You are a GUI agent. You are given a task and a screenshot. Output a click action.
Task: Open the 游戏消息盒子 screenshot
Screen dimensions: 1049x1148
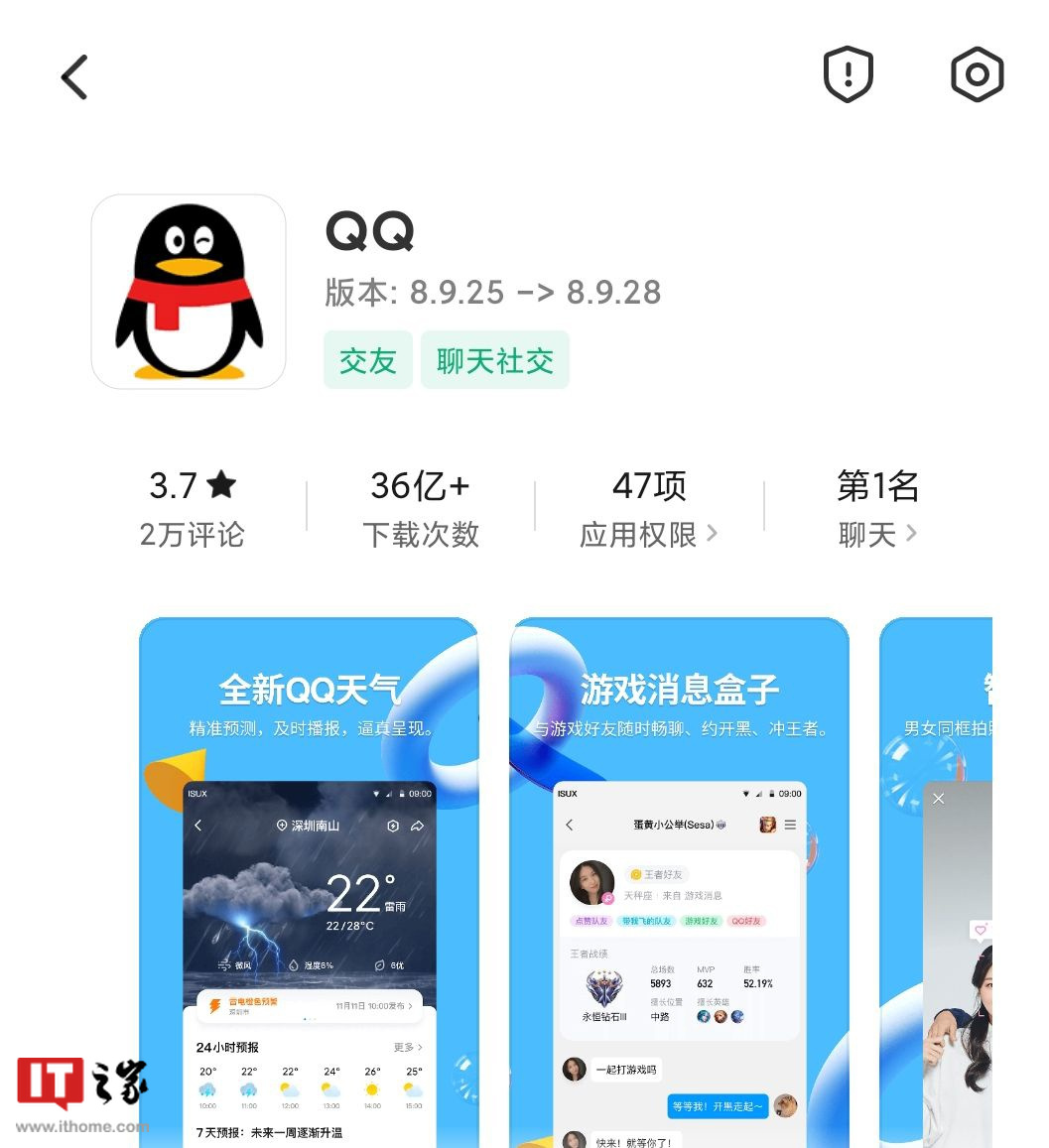click(x=681, y=688)
